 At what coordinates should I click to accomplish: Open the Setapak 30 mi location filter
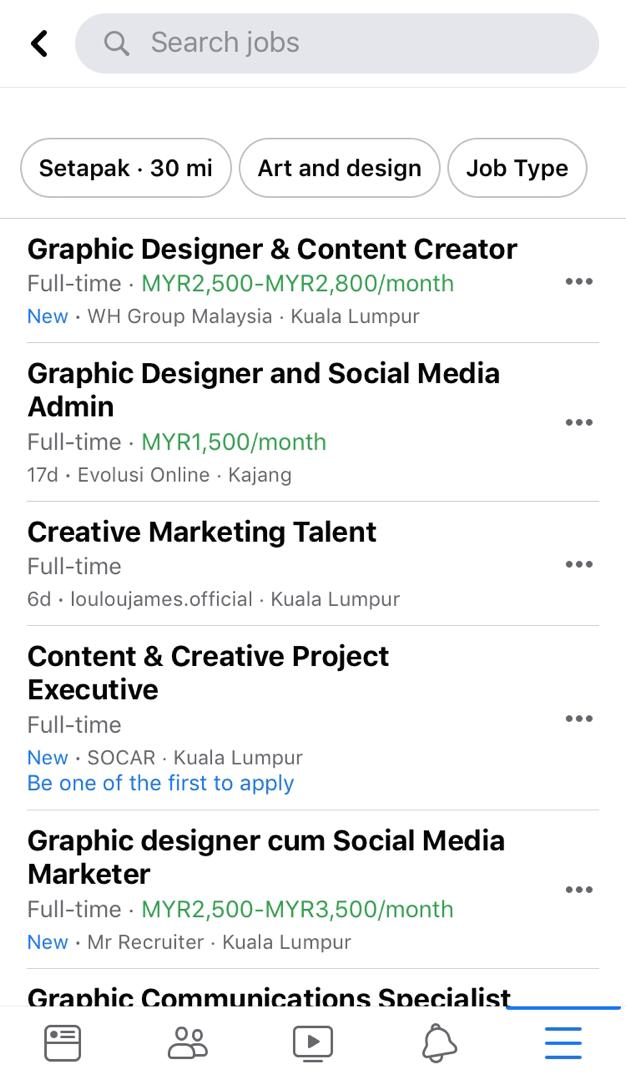click(126, 168)
